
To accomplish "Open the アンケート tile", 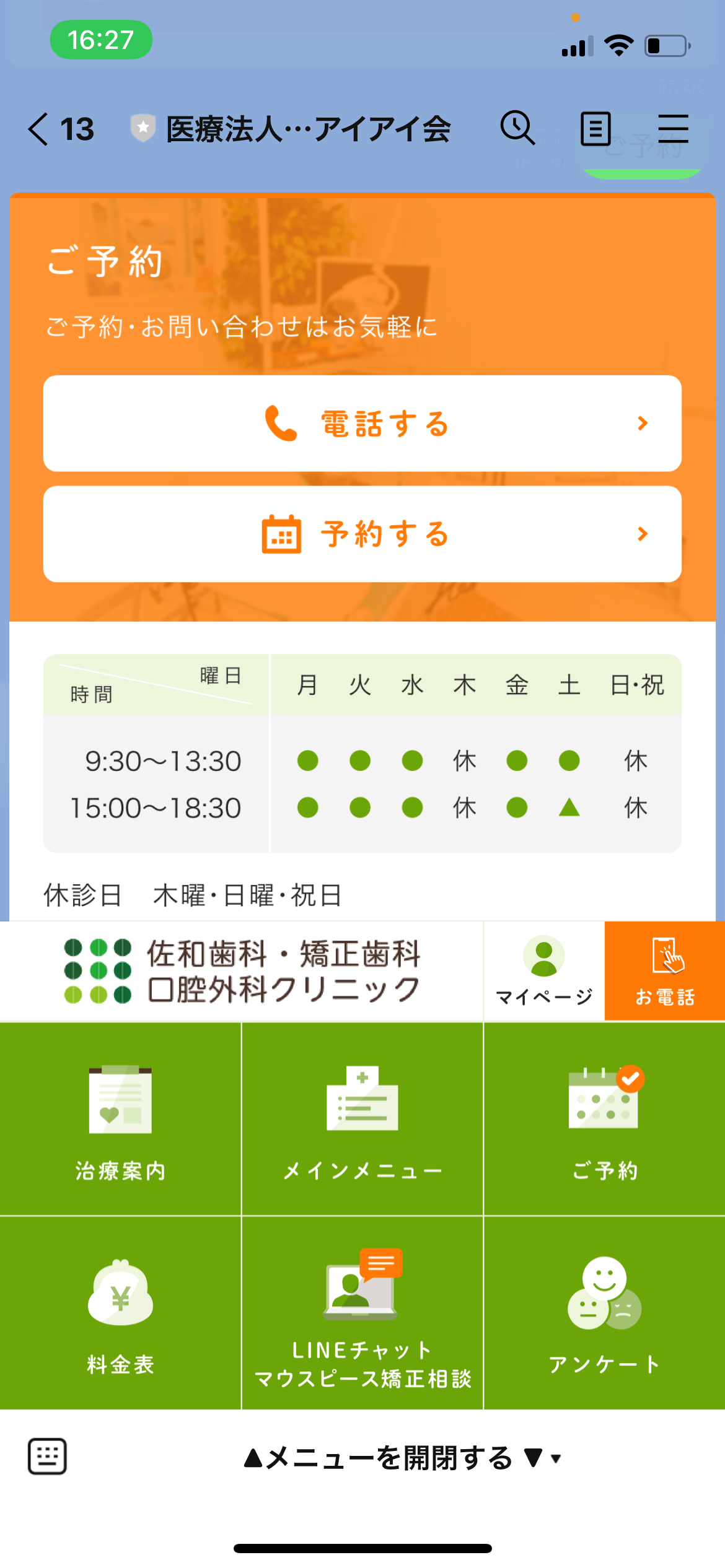I will tap(604, 1313).
